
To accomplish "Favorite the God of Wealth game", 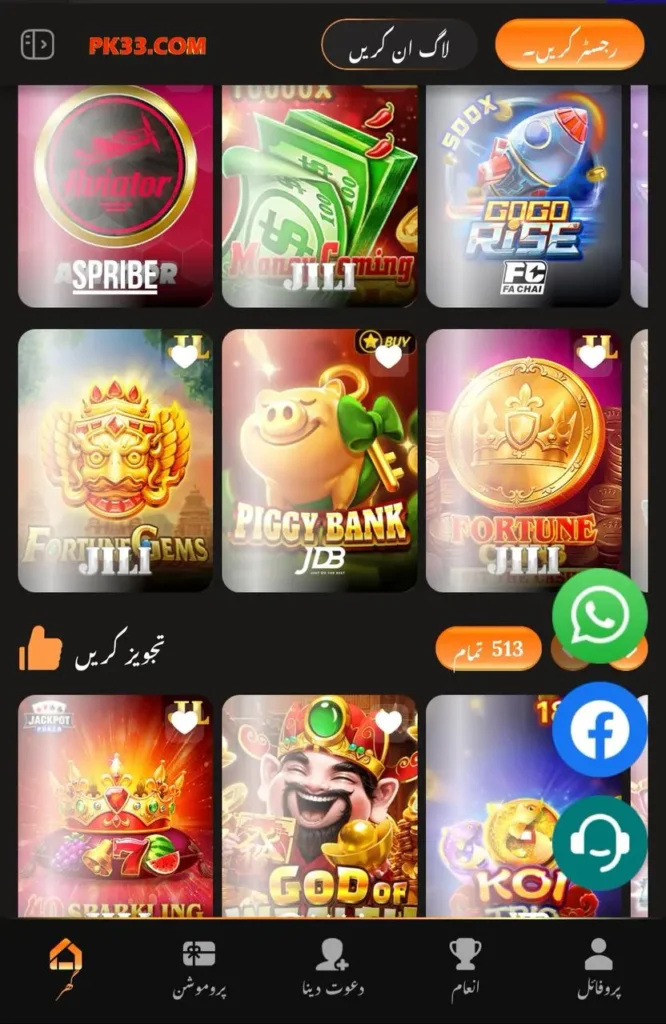I will (388, 721).
